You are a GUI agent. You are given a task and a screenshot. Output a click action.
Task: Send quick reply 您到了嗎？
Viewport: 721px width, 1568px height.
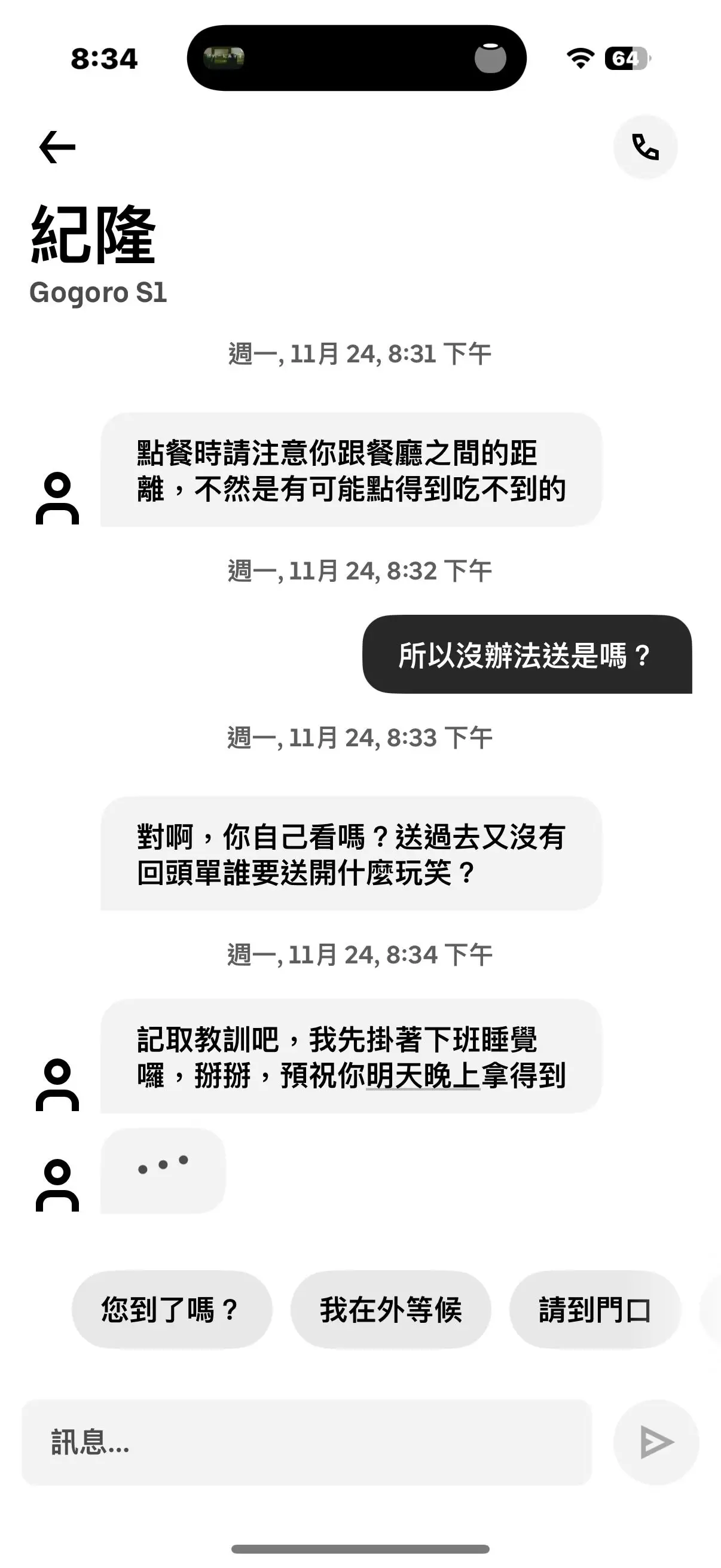[171, 1309]
